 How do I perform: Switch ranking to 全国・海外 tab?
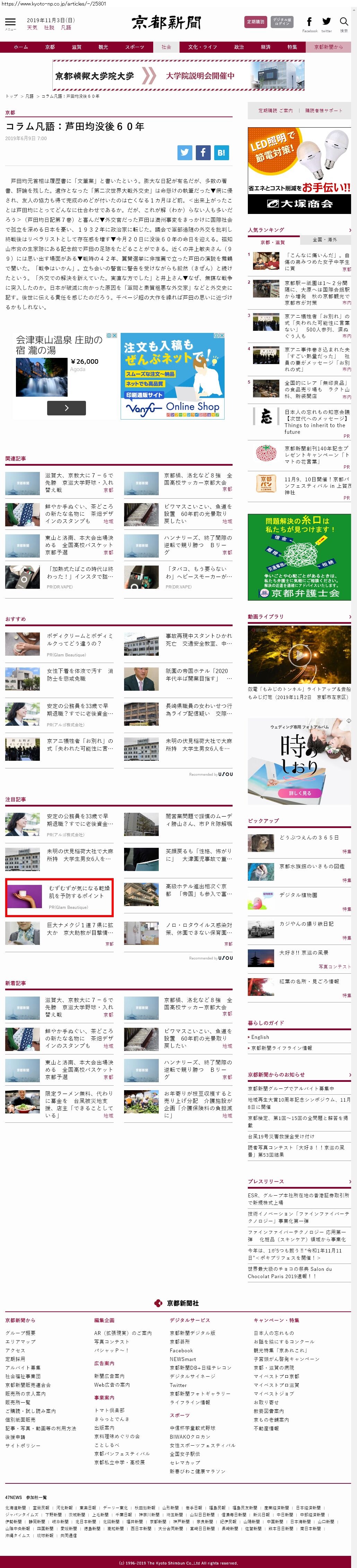click(325, 240)
